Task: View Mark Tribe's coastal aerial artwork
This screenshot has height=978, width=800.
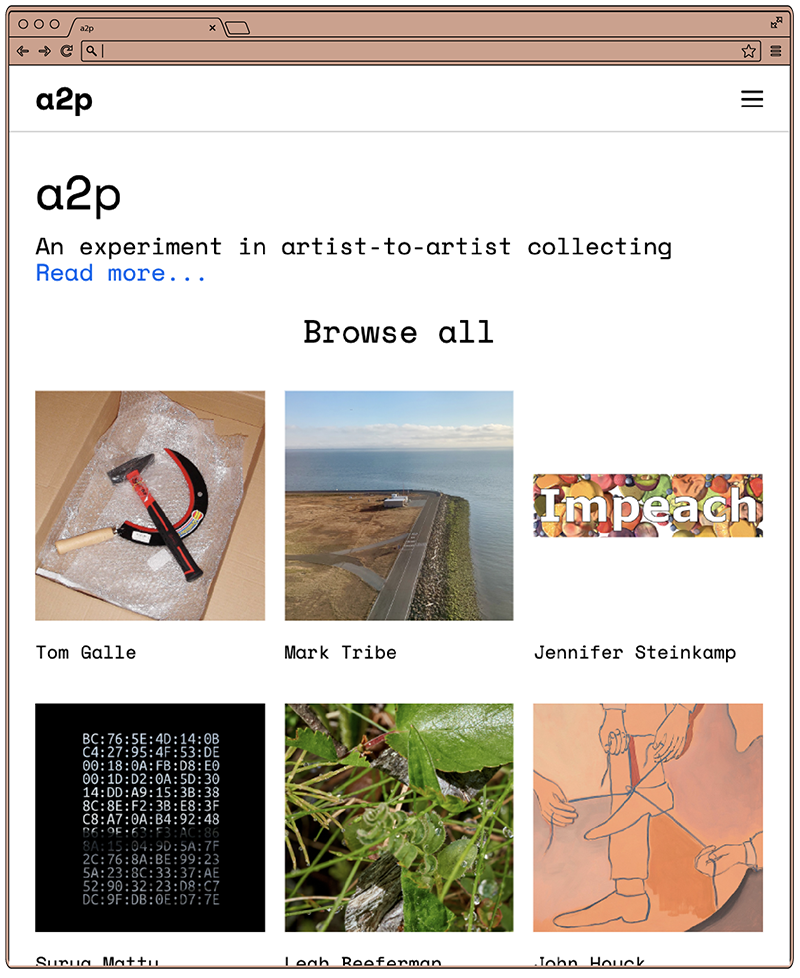Action: (x=399, y=505)
